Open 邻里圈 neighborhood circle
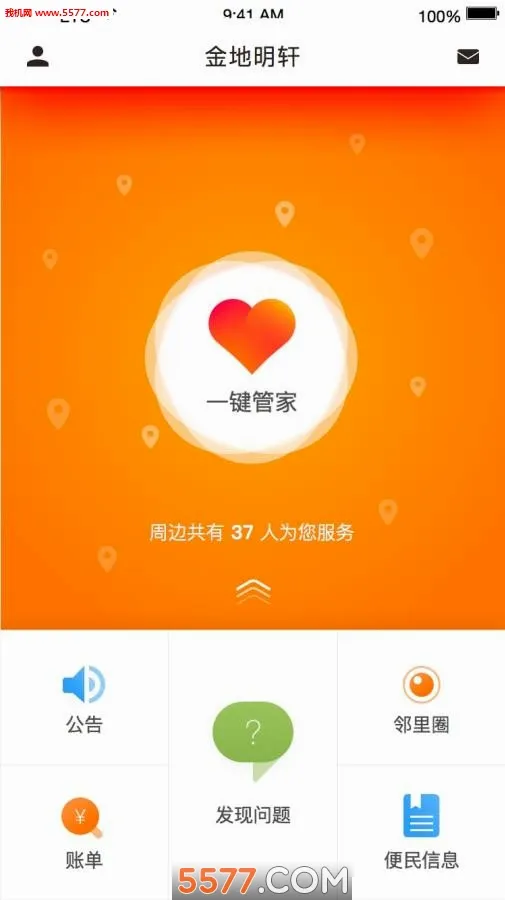This screenshot has height=900, width=505. pyautogui.click(x=421, y=699)
